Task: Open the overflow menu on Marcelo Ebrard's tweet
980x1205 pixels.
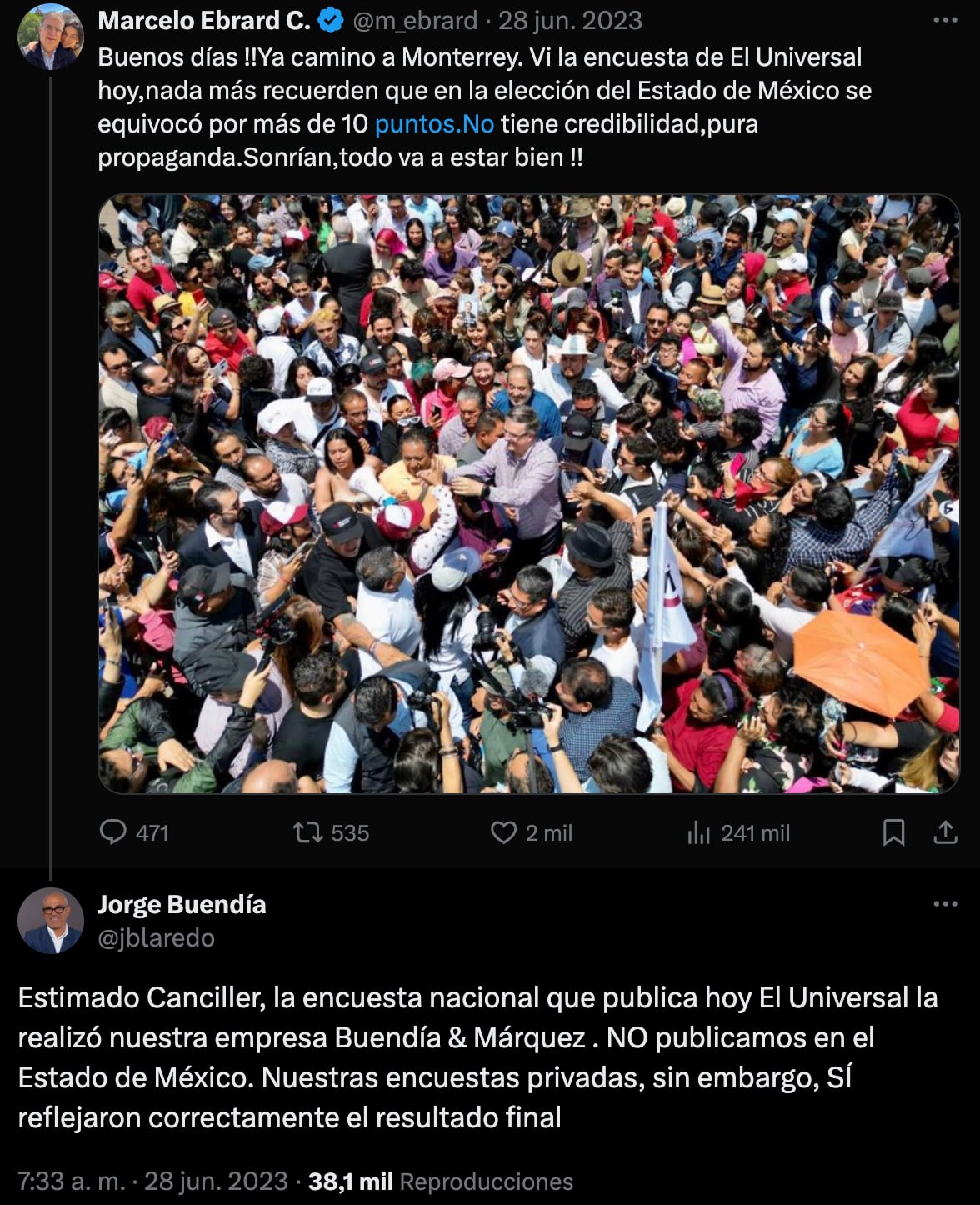Action: [945, 20]
